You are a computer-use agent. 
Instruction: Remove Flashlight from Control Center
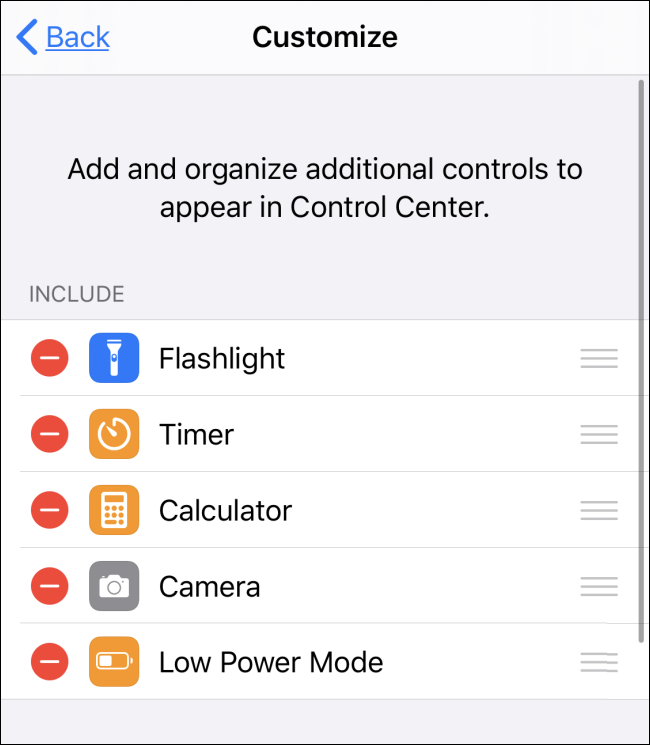50,358
